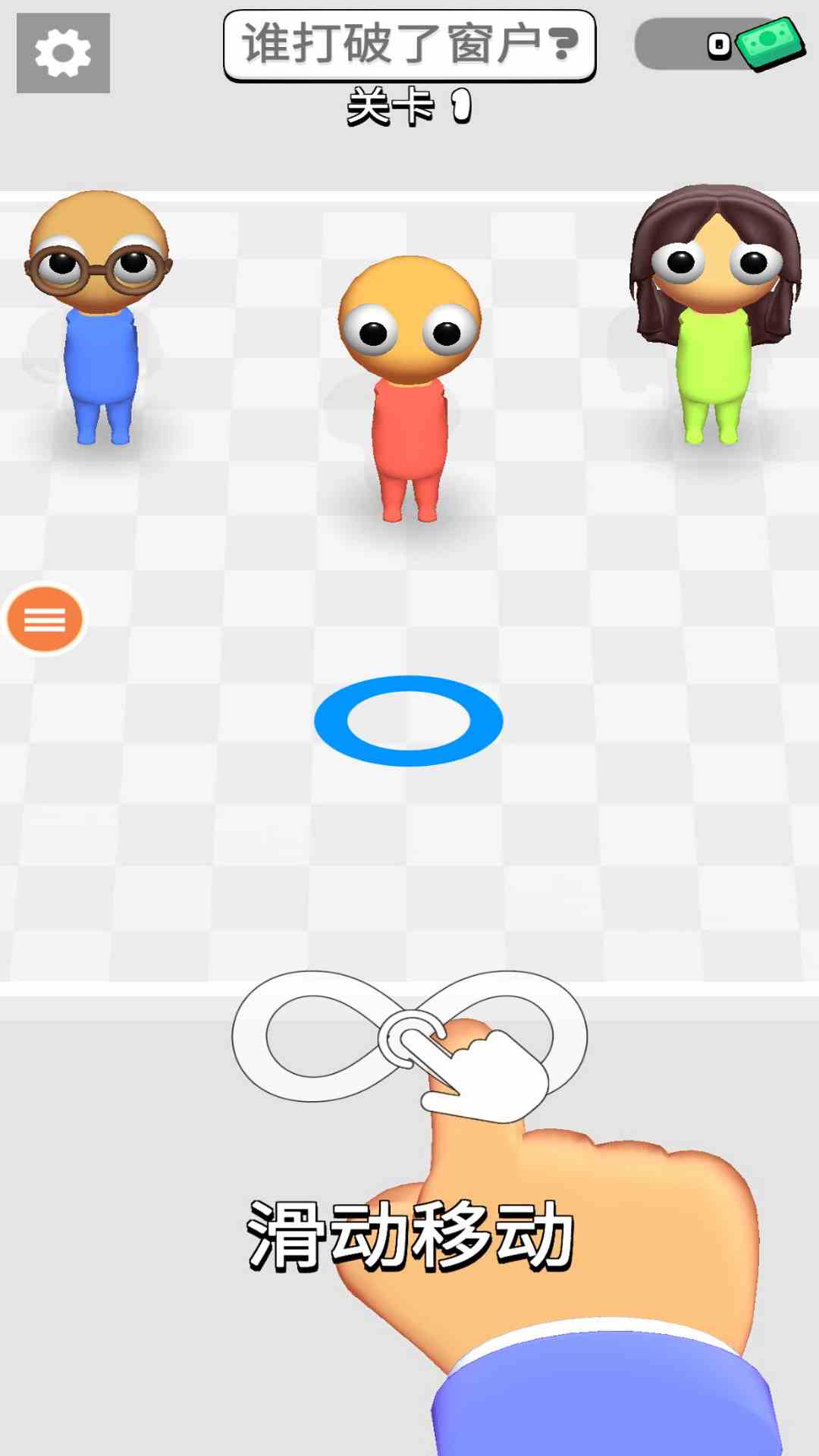Select the bald character with glasses

(x=99, y=318)
